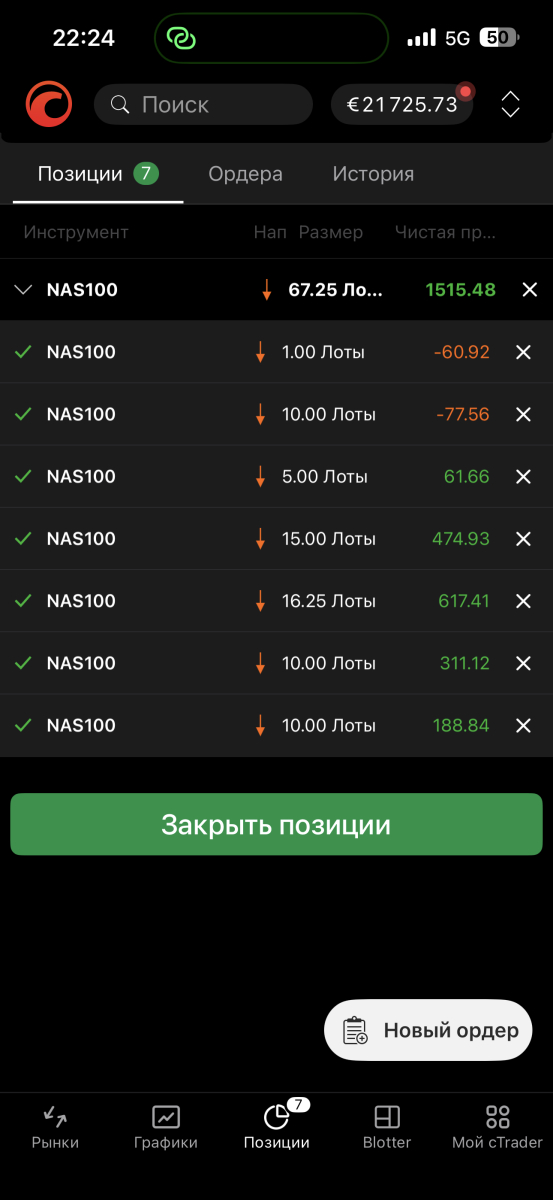
Task: Uncheck the NAS100 position with profit 311.12
Action: coord(24,663)
